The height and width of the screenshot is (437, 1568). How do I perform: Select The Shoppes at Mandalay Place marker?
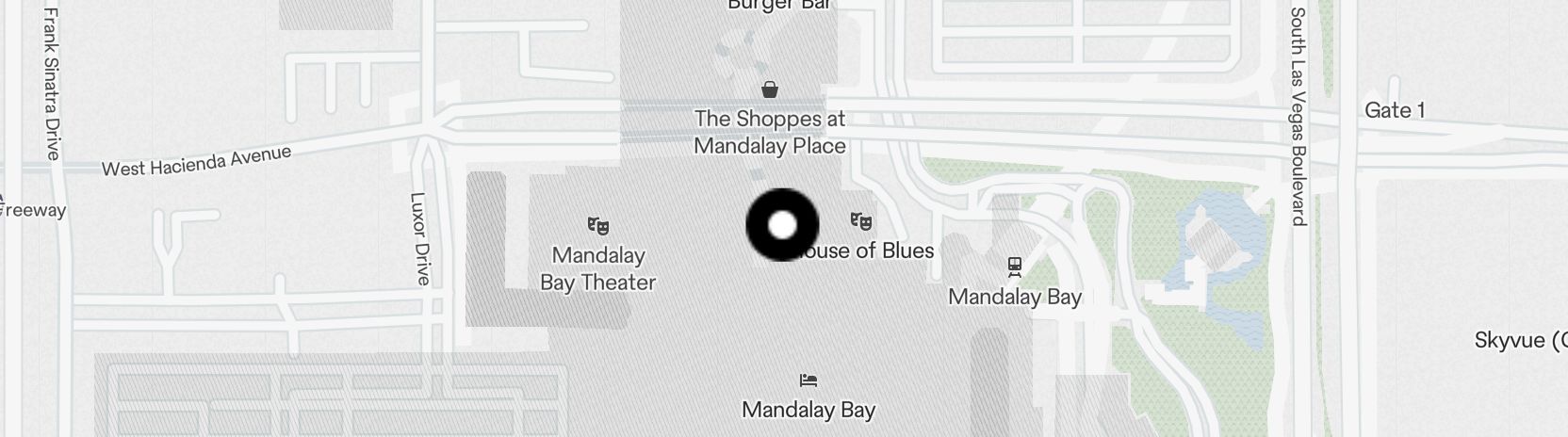pos(770,90)
